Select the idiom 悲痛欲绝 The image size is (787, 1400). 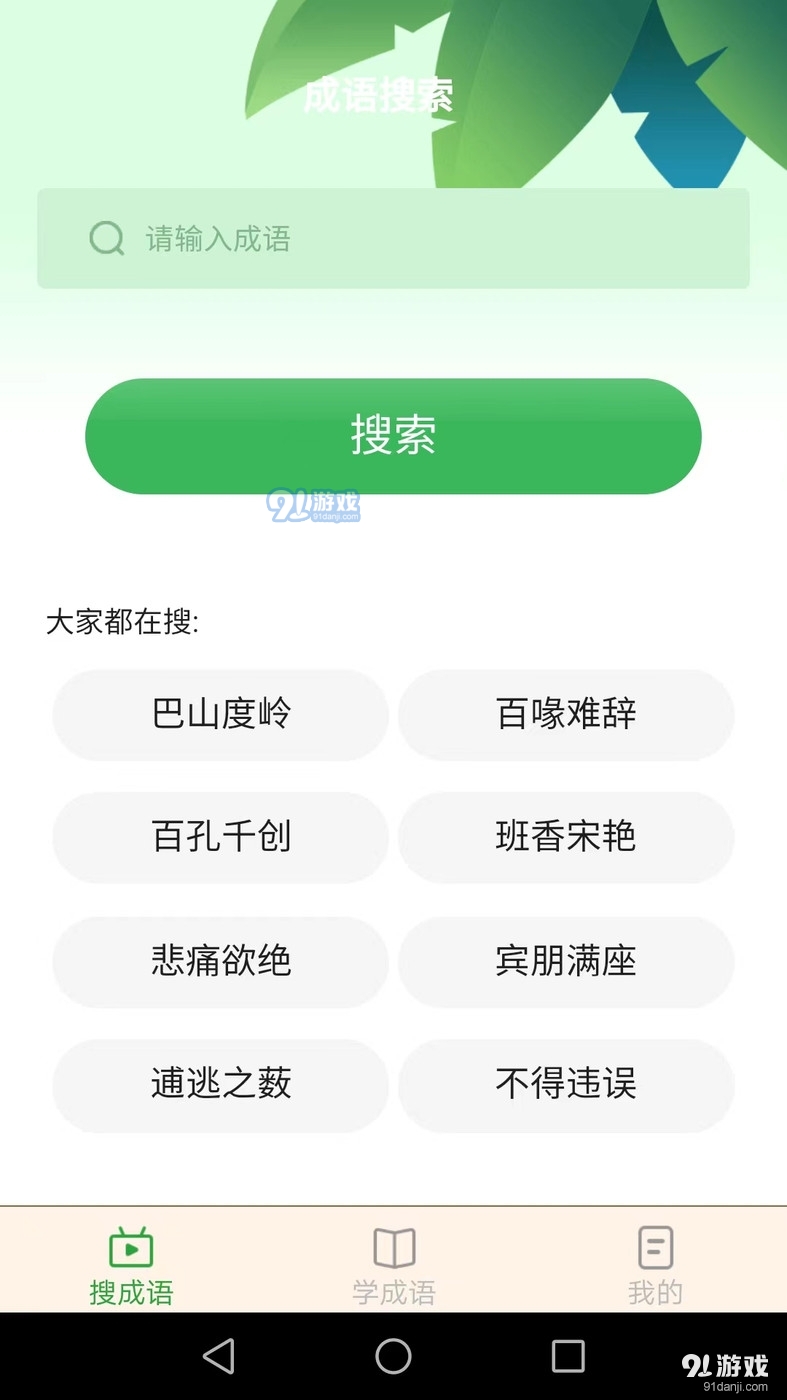click(x=220, y=962)
